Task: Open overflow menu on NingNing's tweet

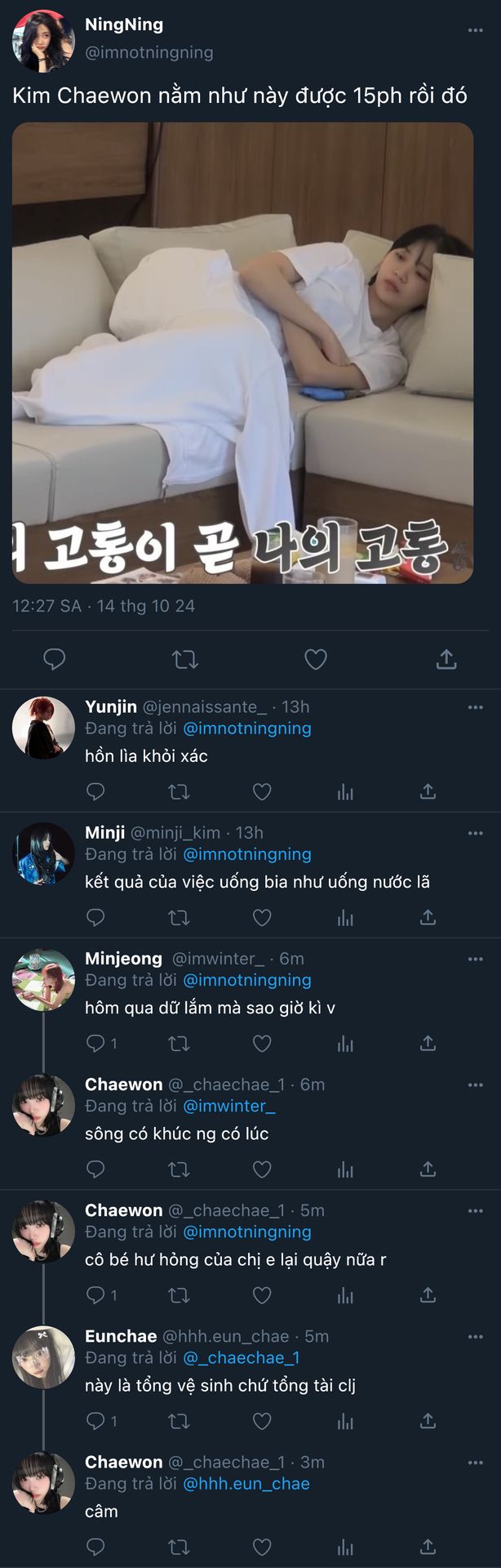Action: pyautogui.click(x=475, y=30)
